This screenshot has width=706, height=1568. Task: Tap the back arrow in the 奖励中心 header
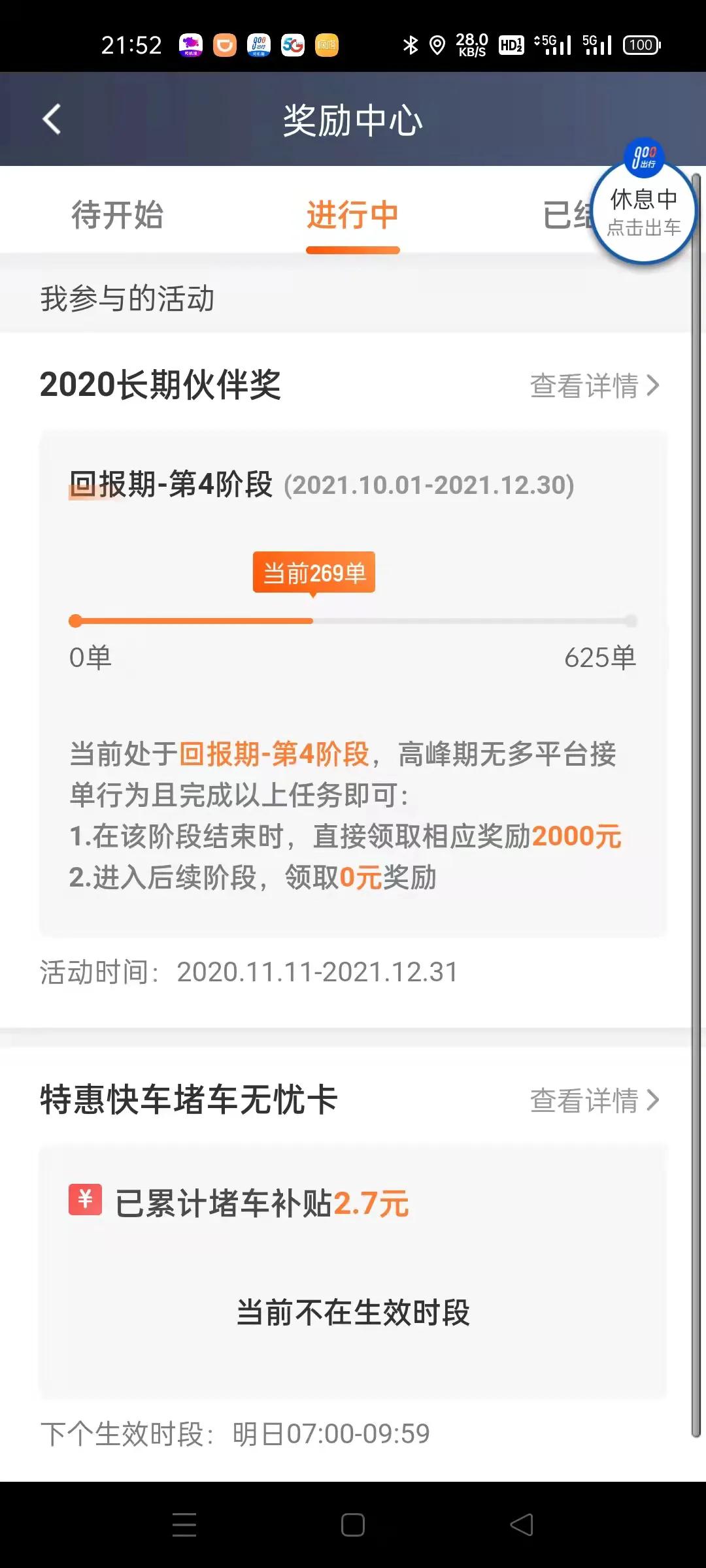(52, 119)
